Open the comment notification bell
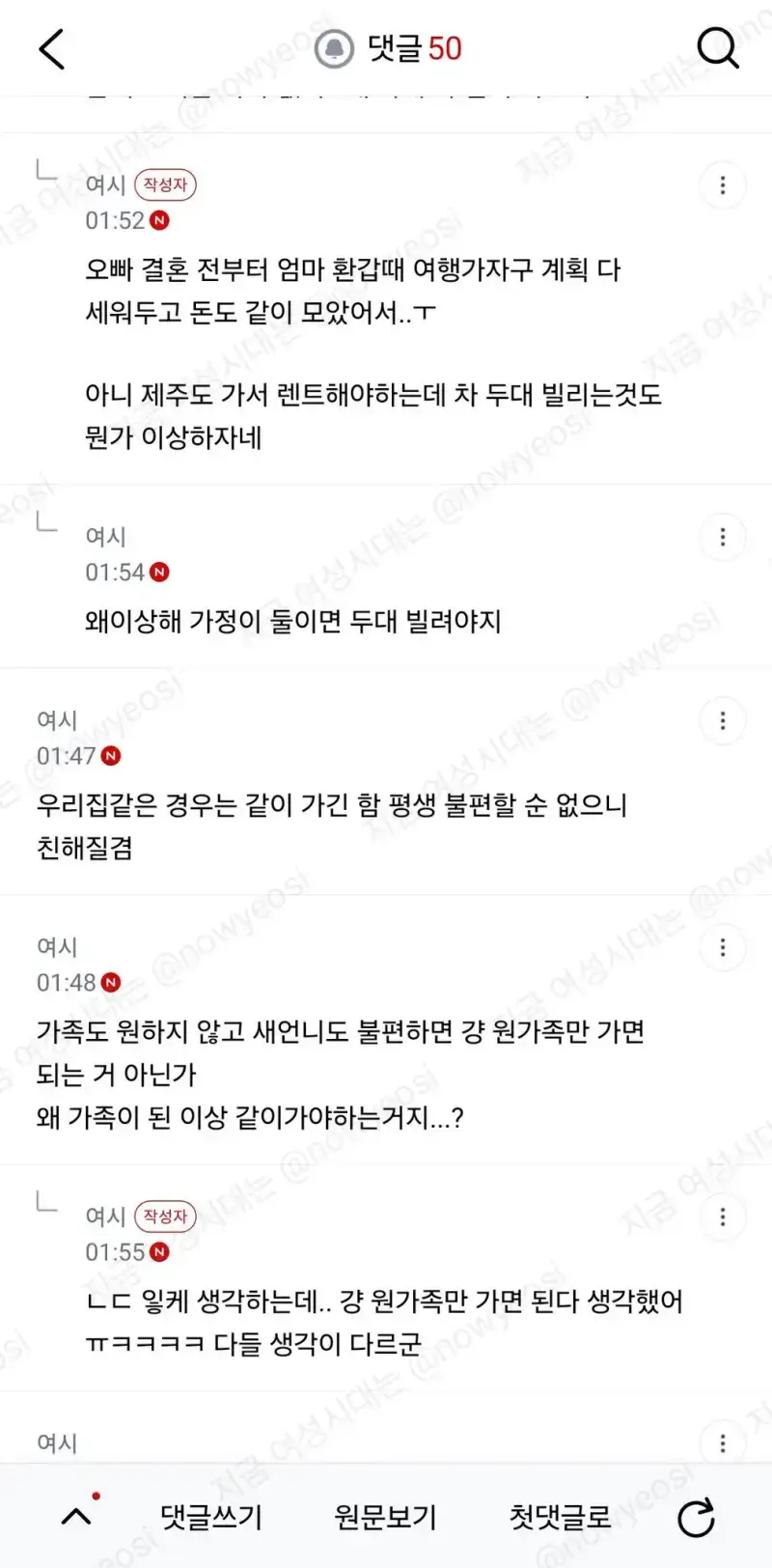Image resolution: width=772 pixels, height=1568 pixels. coord(335,48)
